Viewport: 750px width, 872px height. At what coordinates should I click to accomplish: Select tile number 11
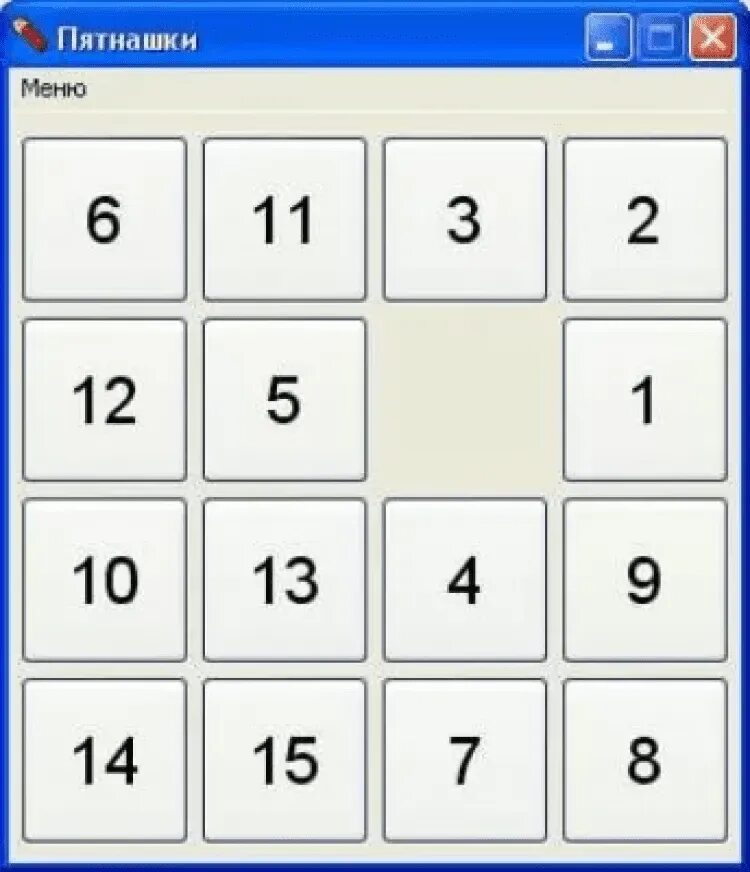coord(284,219)
